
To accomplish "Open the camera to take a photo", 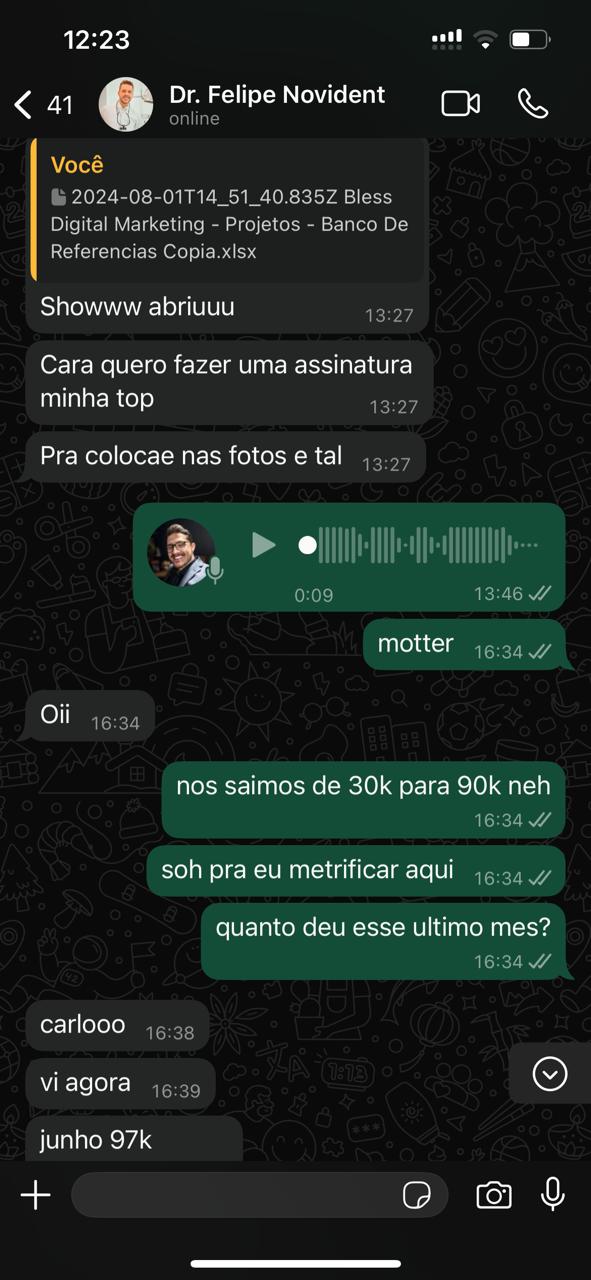I will point(494,1195).
